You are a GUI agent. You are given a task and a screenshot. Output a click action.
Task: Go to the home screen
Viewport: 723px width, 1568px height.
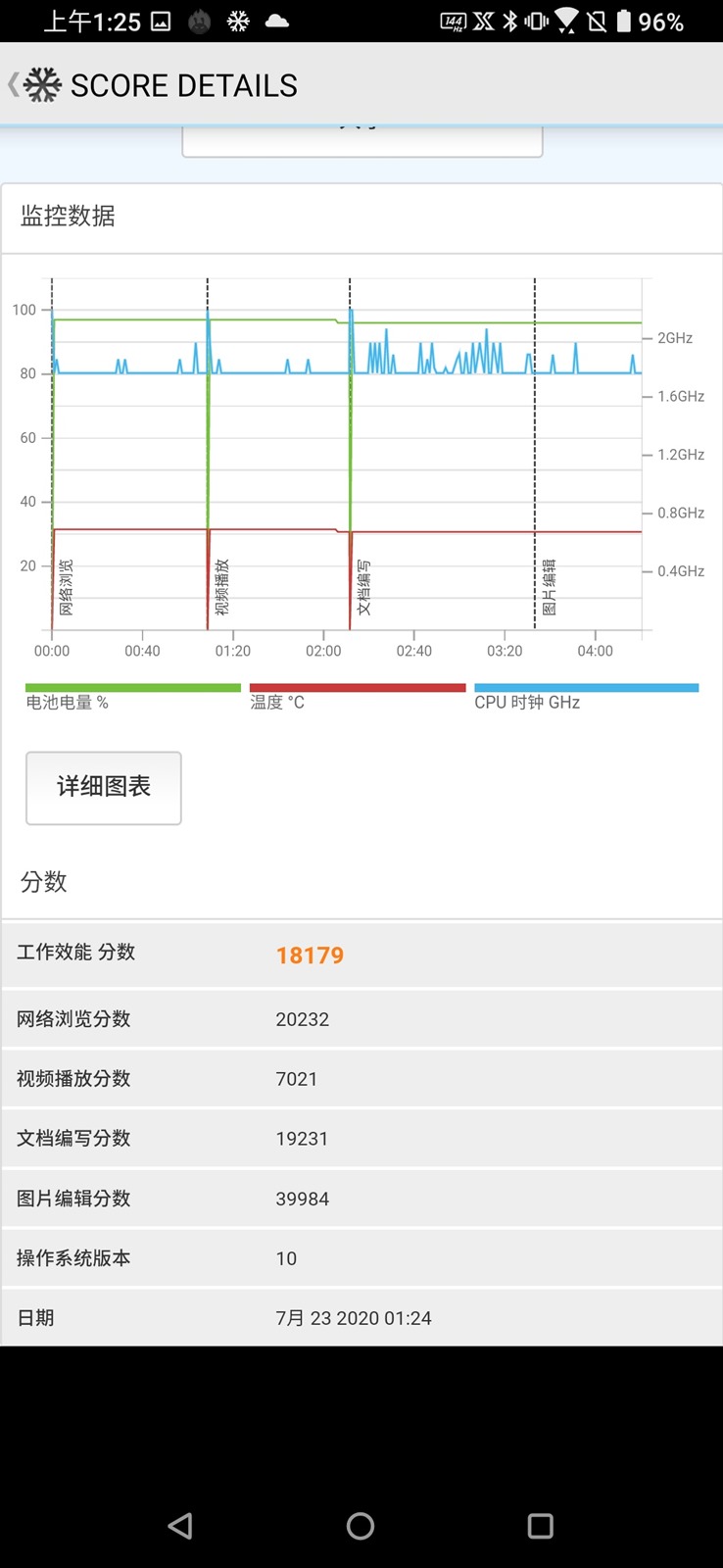point(361,1525)
